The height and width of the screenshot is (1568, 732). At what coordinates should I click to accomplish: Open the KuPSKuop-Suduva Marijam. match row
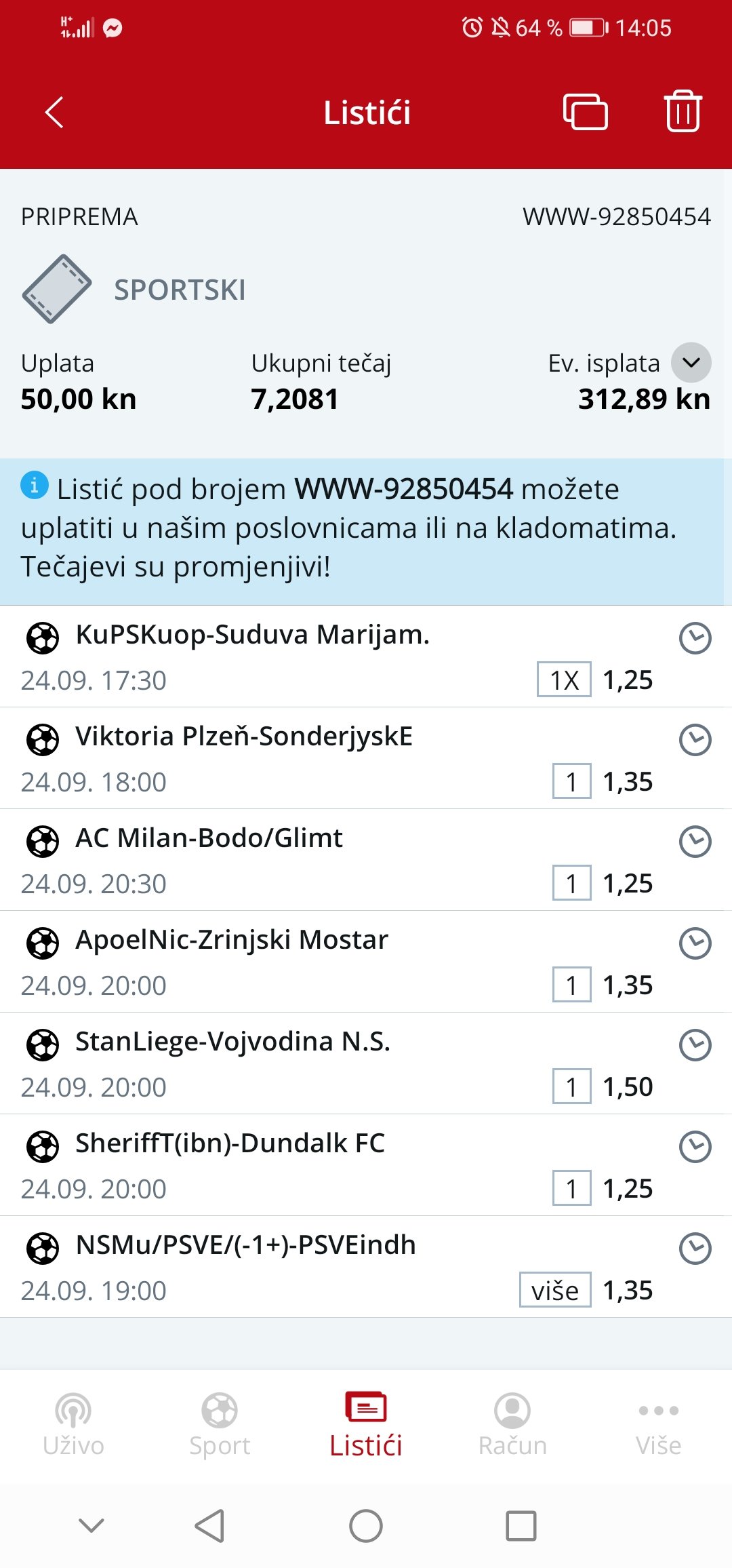(366, 656)
